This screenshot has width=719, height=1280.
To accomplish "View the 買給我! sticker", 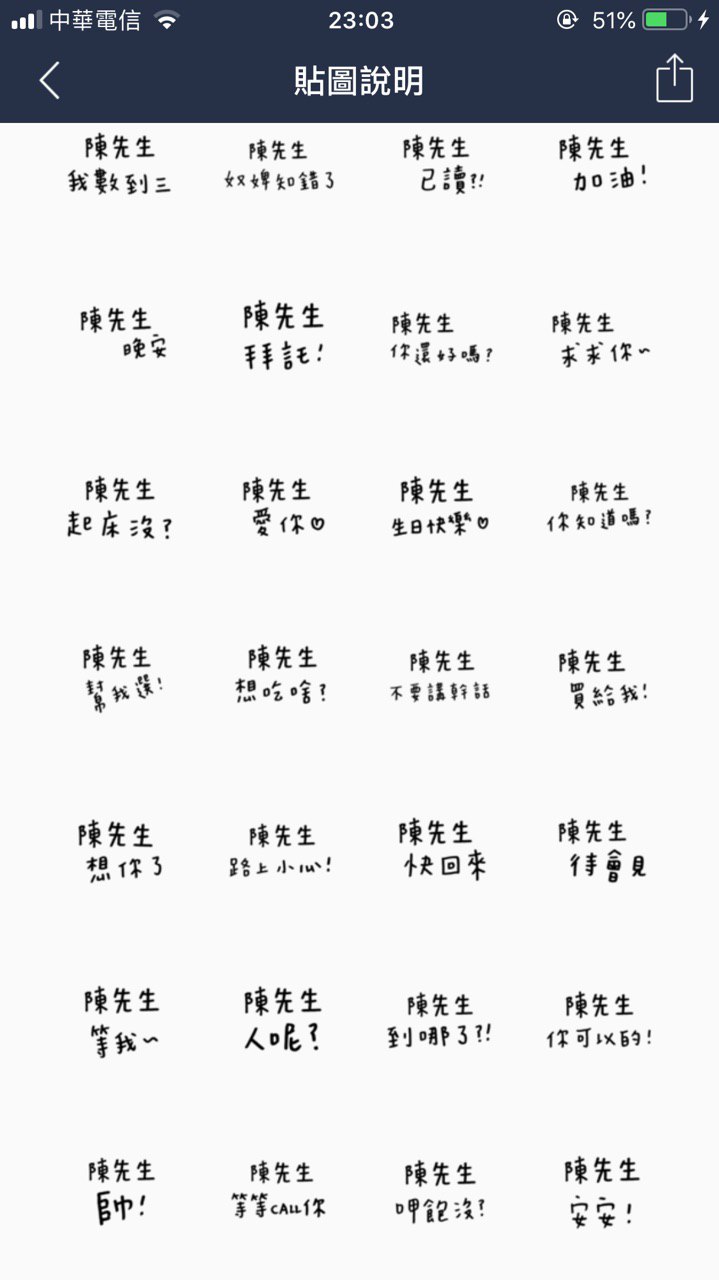I will (599, 676).
